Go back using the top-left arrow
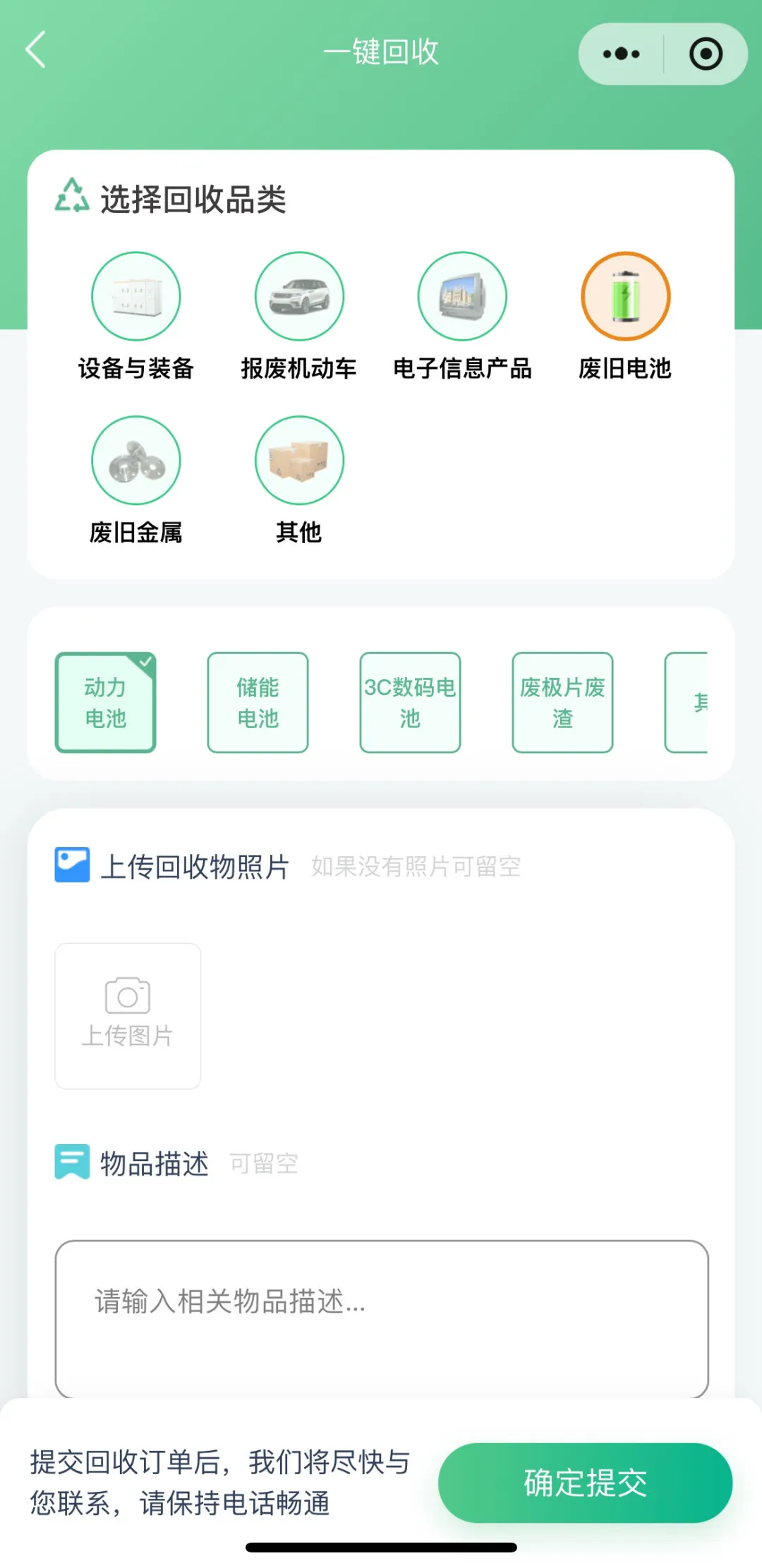Screen dimensions: 762x1568 coord(35,49)
